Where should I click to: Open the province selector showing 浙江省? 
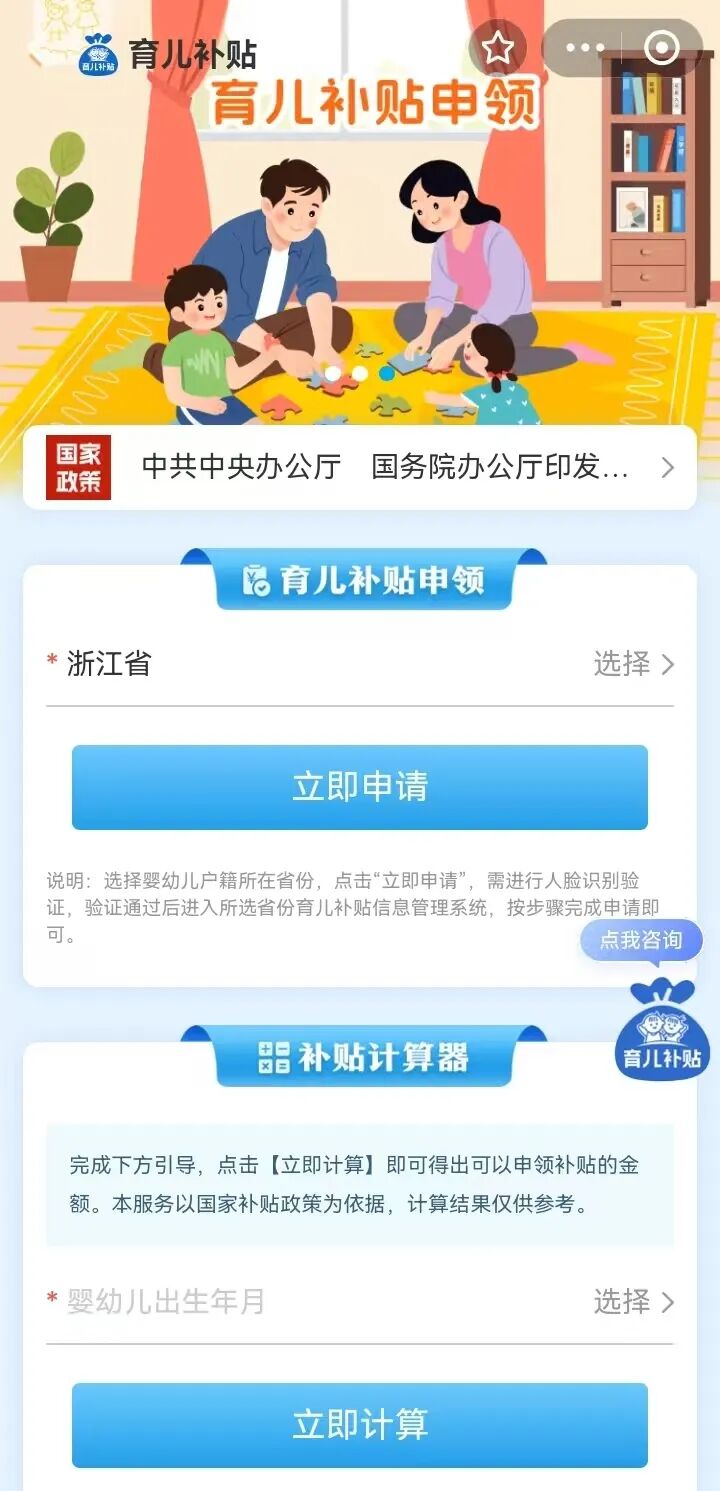[x=360, y=662]
